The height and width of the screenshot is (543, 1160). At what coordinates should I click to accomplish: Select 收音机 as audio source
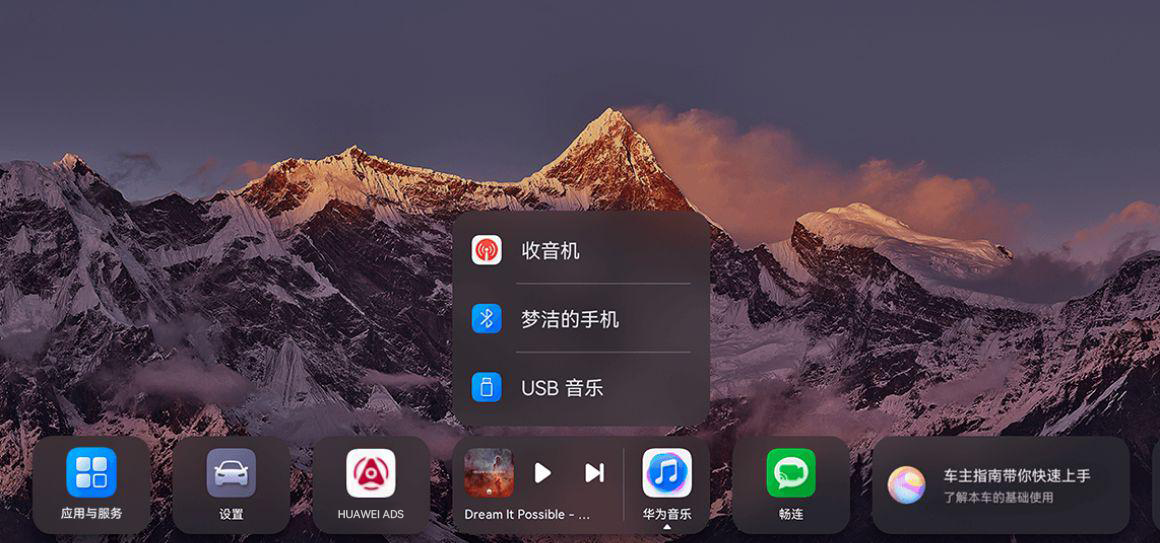click(x=580, y=250)
